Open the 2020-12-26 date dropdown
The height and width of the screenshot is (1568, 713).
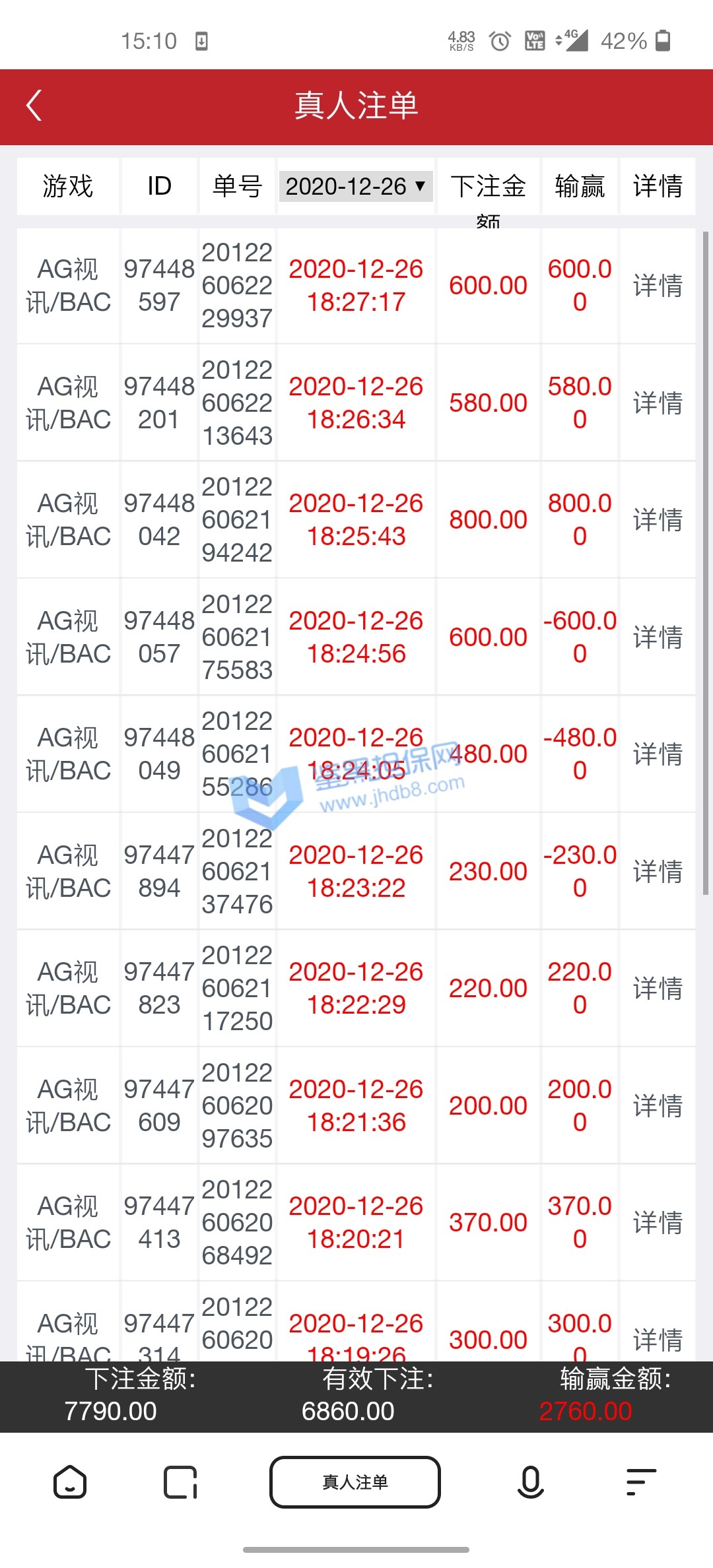point(355,187)
